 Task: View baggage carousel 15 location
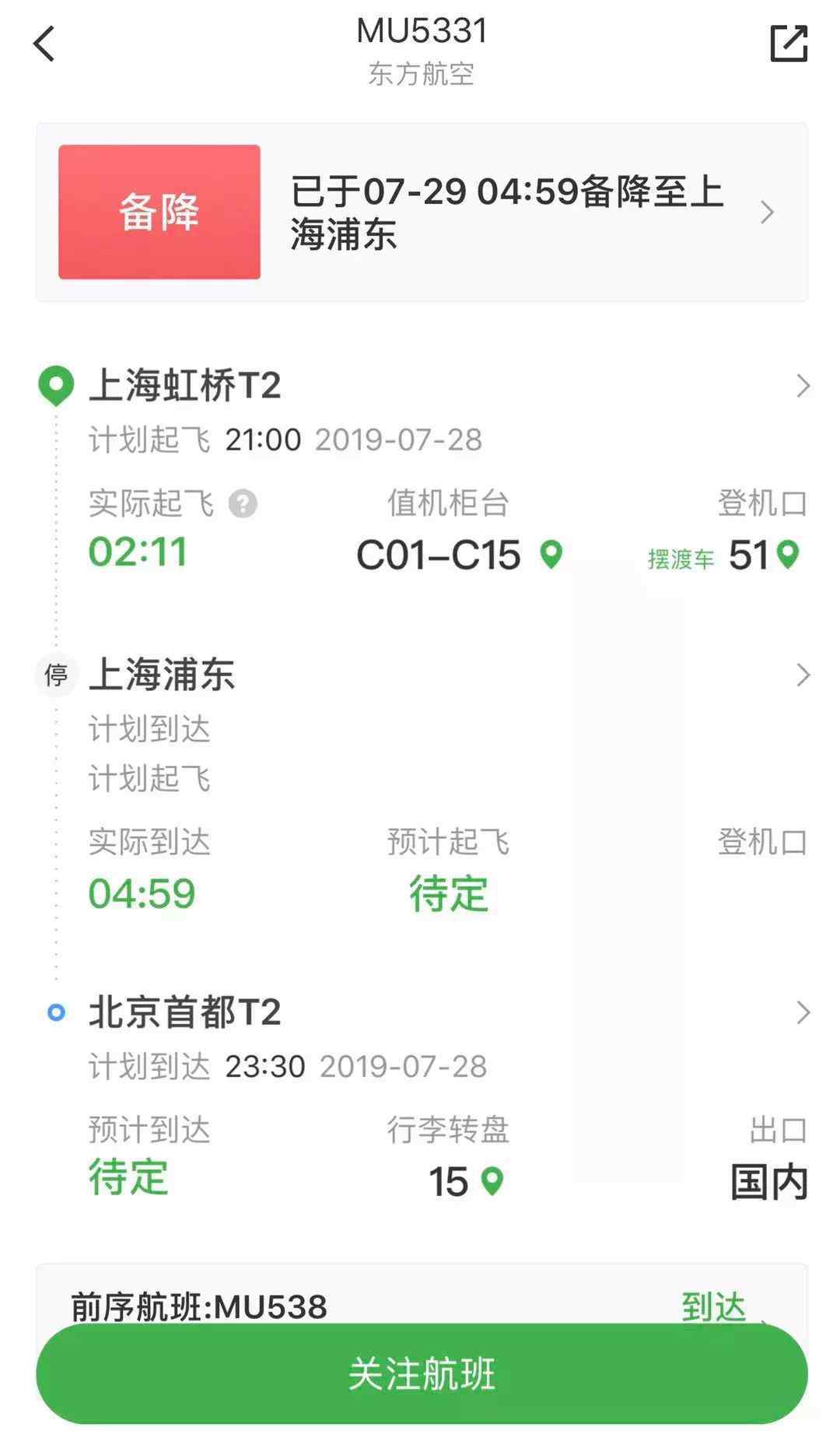[x=492, y=1181]
